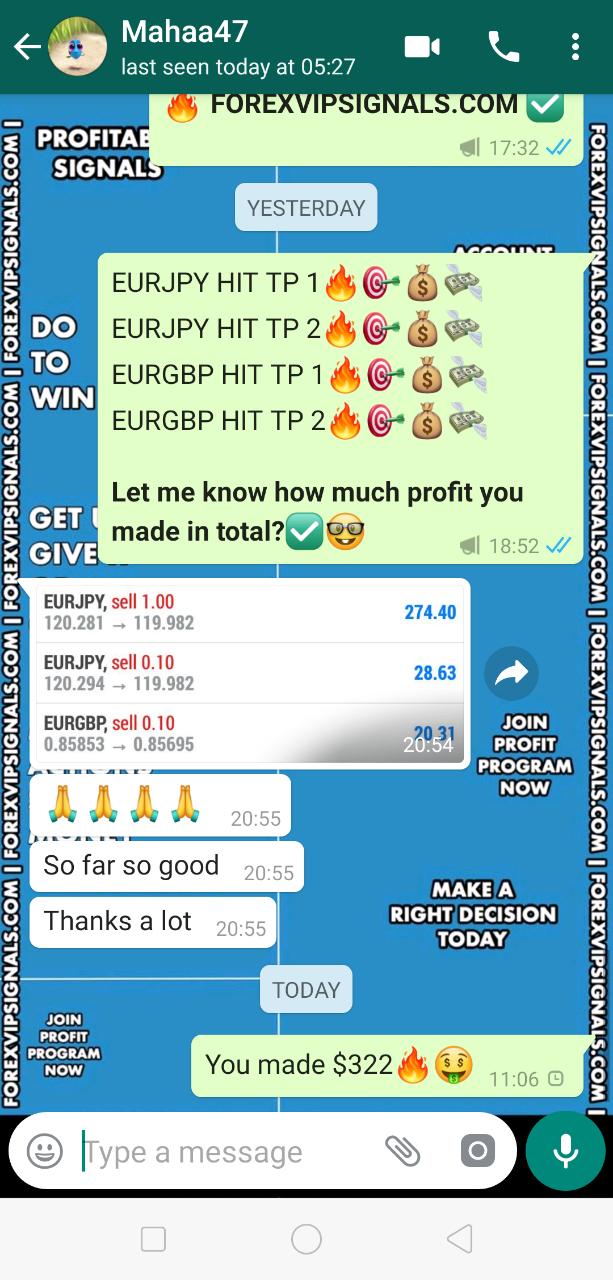The image size is (613, 1280).
Task: Start a video call with Mahaa47
Action: pyautogui.click(x=422, y=47)
